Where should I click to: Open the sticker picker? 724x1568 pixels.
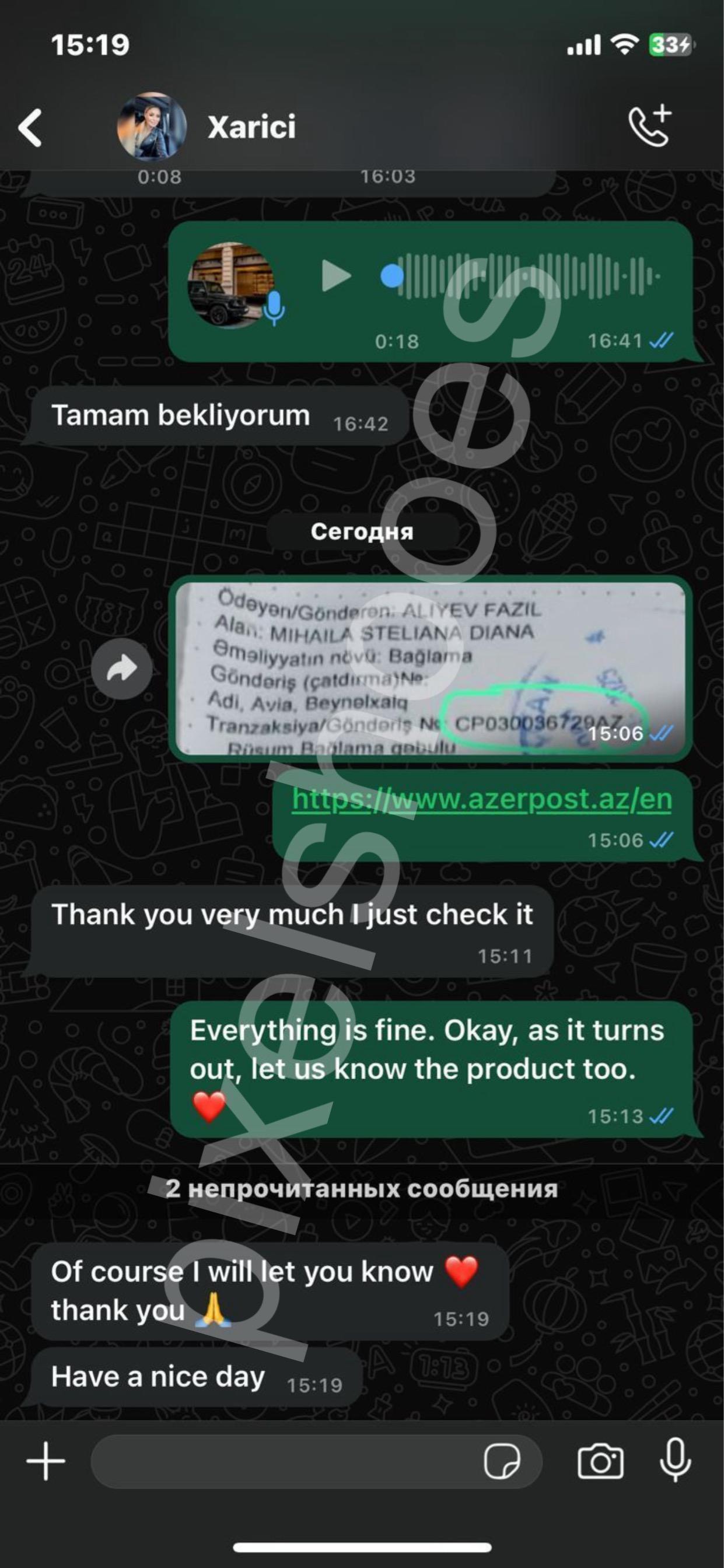(502, 1461)
